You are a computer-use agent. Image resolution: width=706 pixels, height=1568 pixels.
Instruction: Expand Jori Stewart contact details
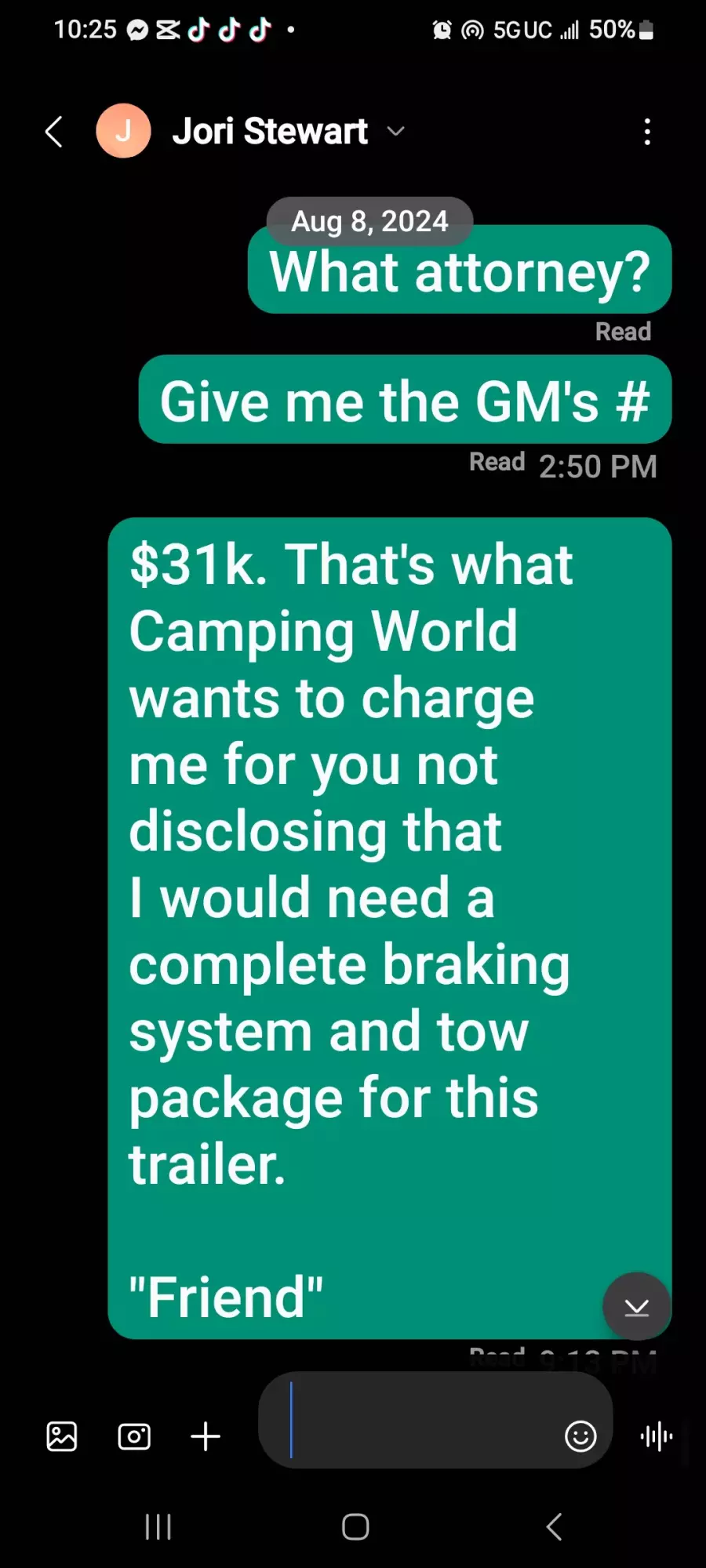coord(396,131)
